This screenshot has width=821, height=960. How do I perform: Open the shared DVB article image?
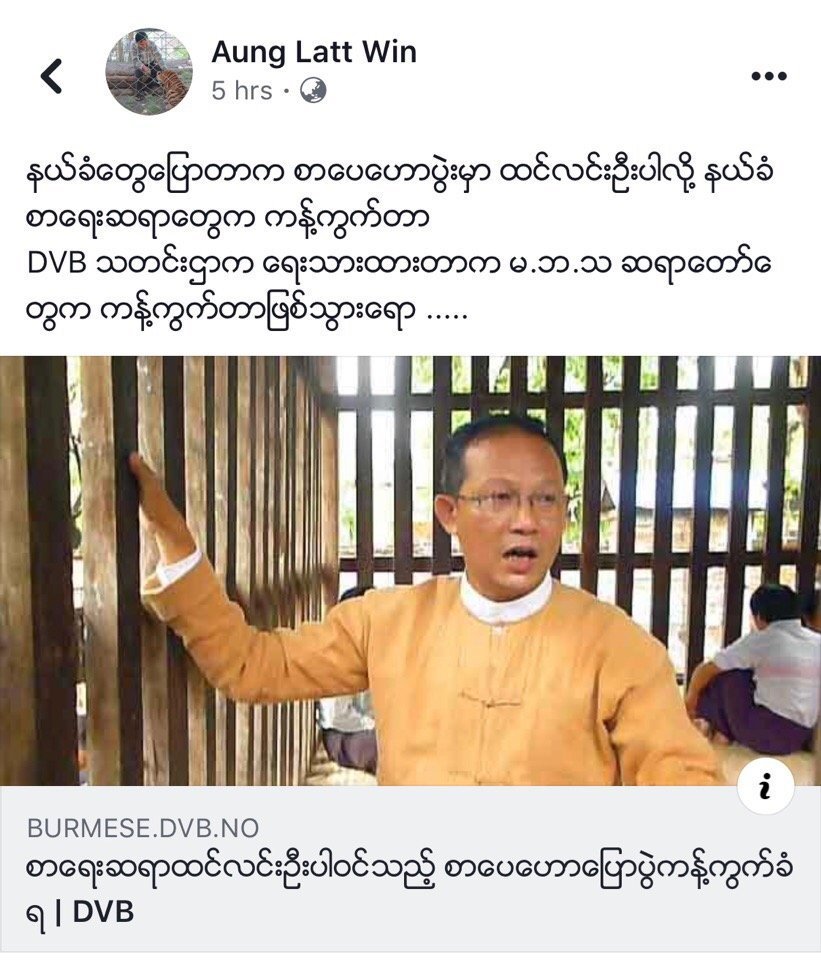tap(410, 570)
